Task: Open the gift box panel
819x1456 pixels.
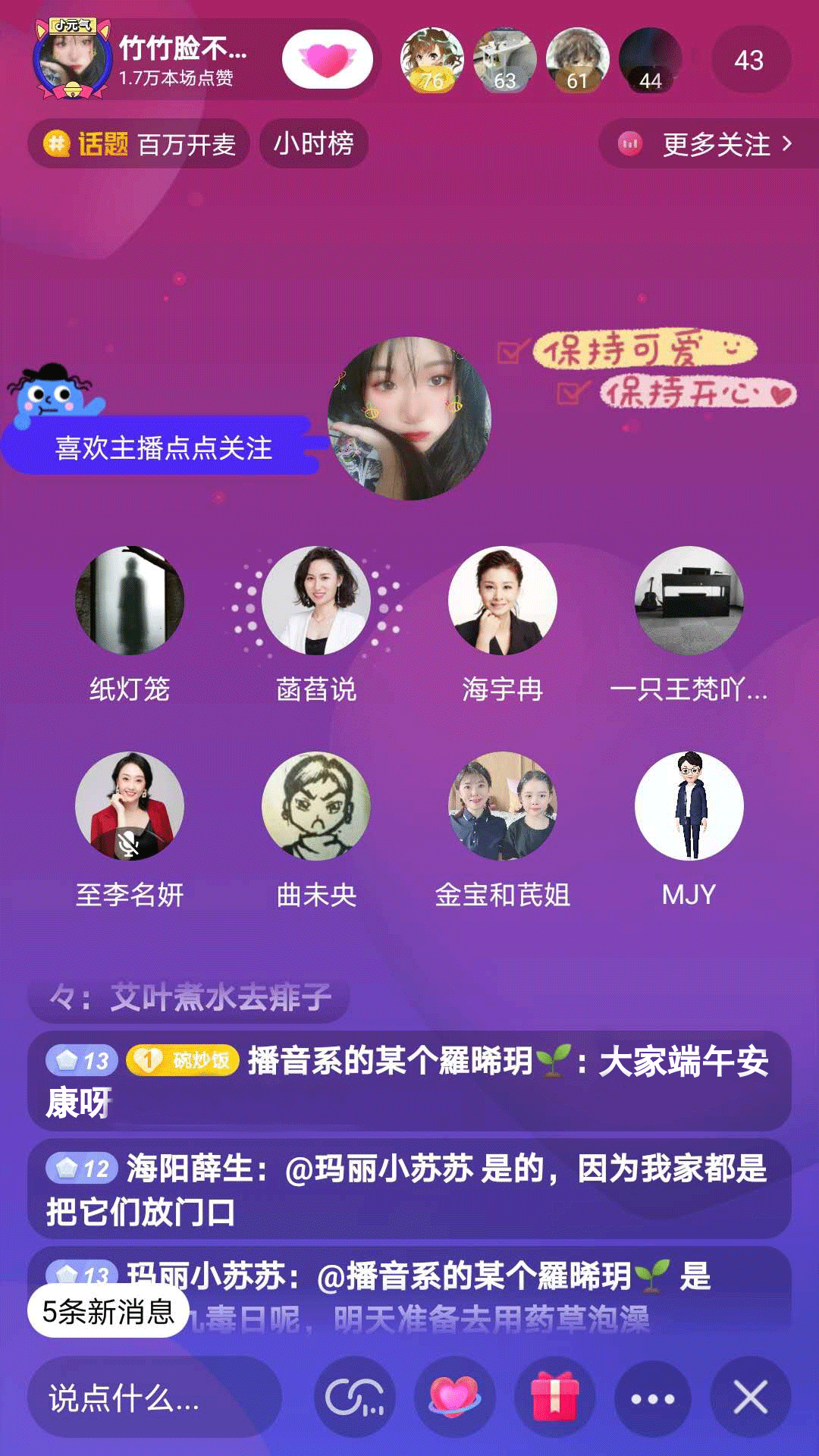Action: [x=554, y=1398]
